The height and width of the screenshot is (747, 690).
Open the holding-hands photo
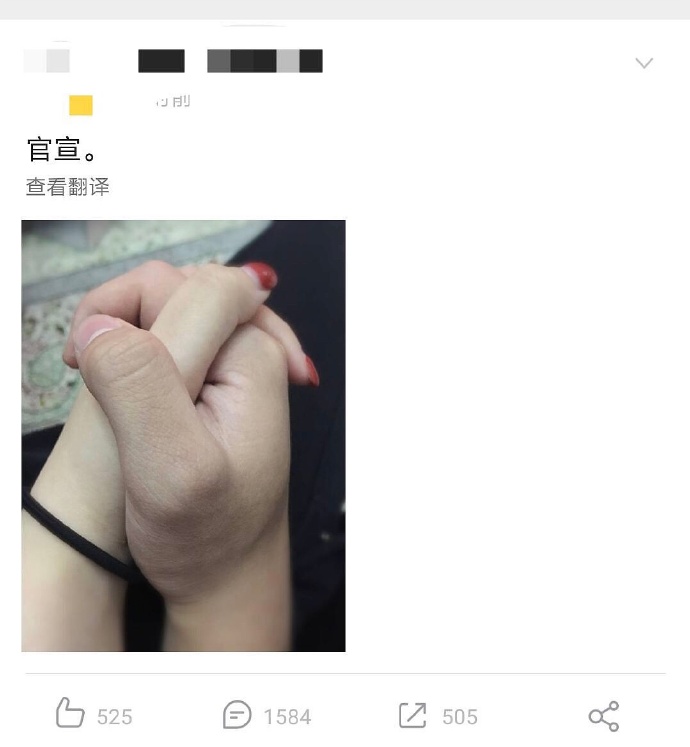point(183,436)
